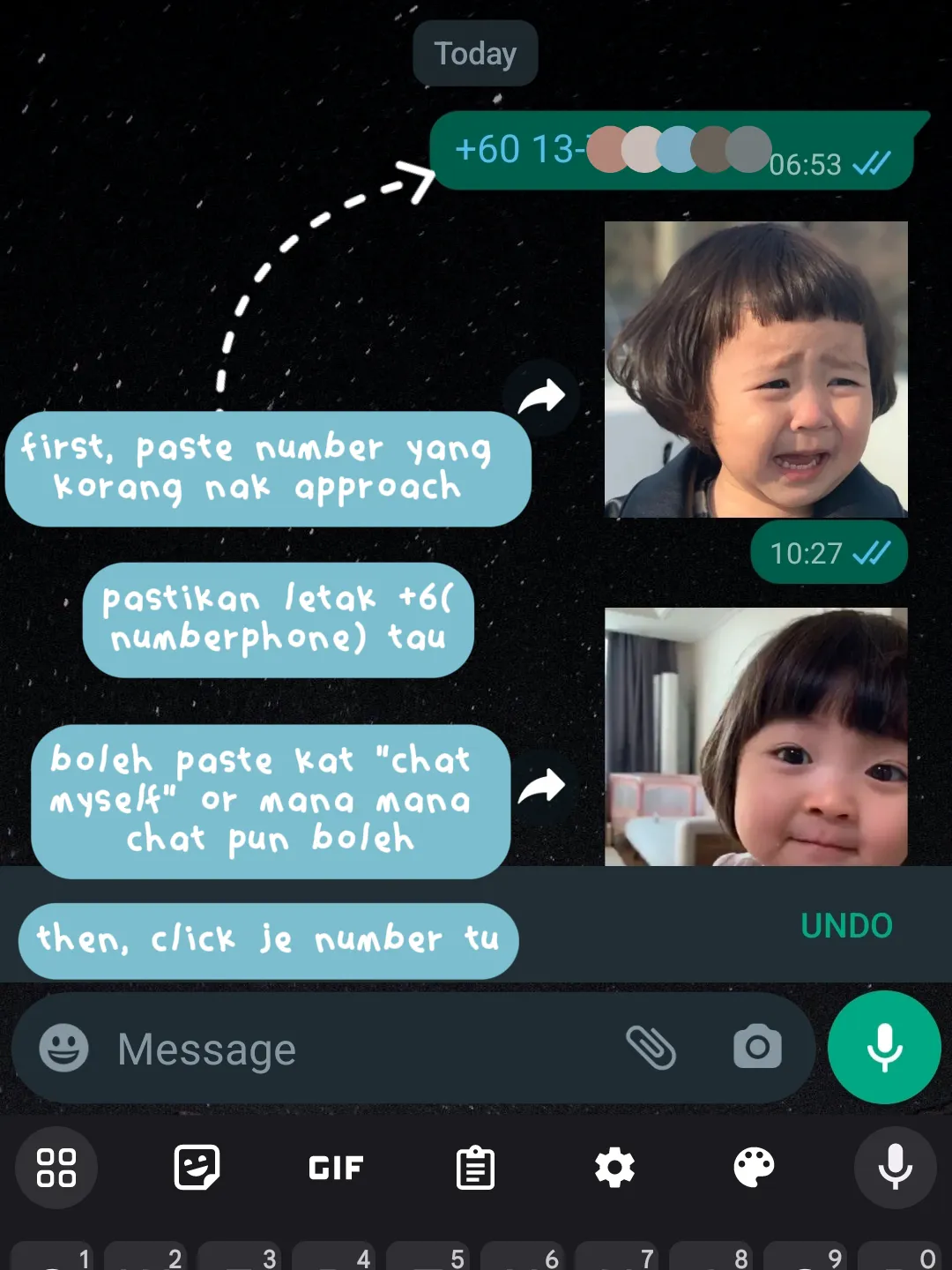Open the keyboard clipboard
952x1270 pixels.
pos(475,1168)
